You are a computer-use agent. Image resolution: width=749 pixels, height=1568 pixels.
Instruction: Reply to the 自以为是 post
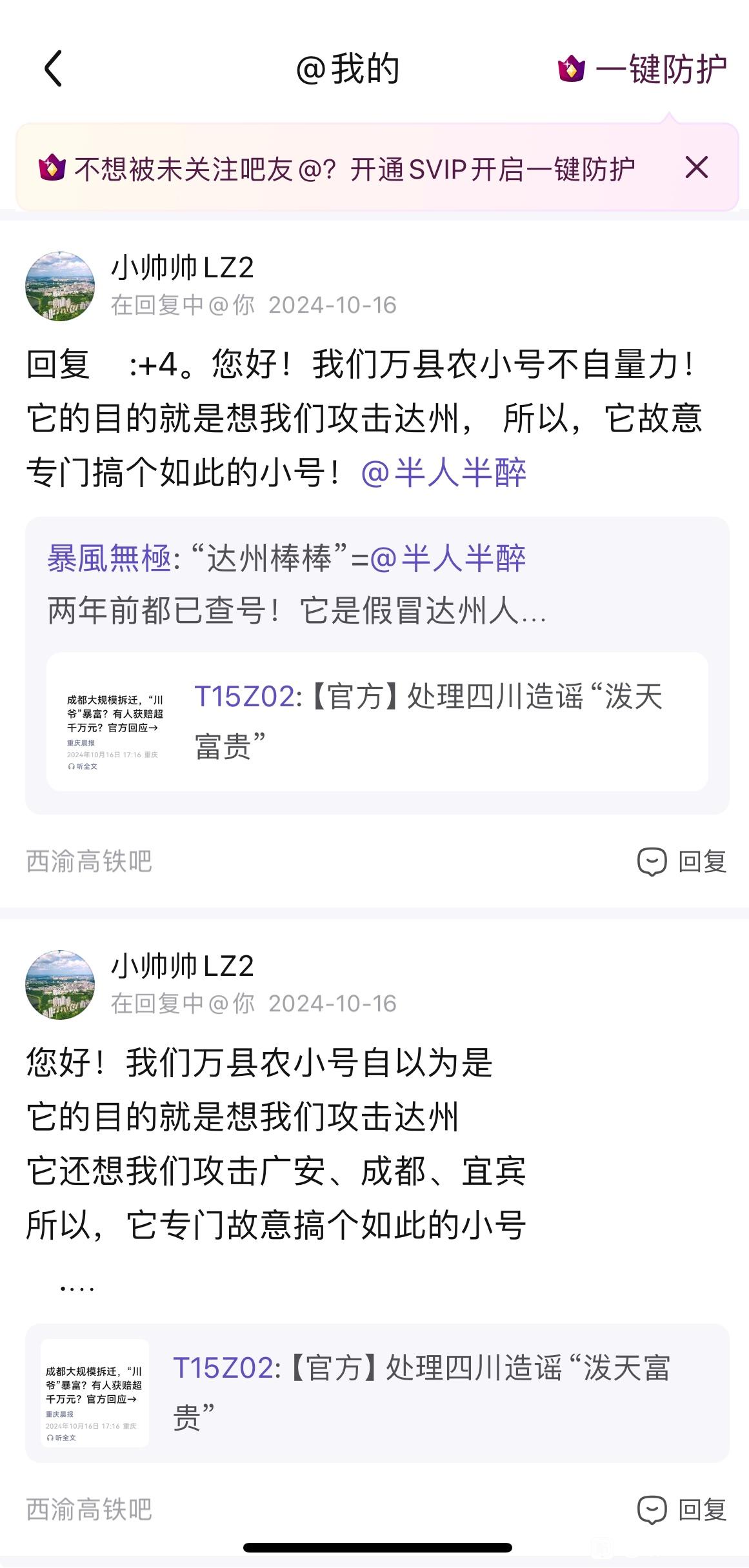pos(682,1509)
